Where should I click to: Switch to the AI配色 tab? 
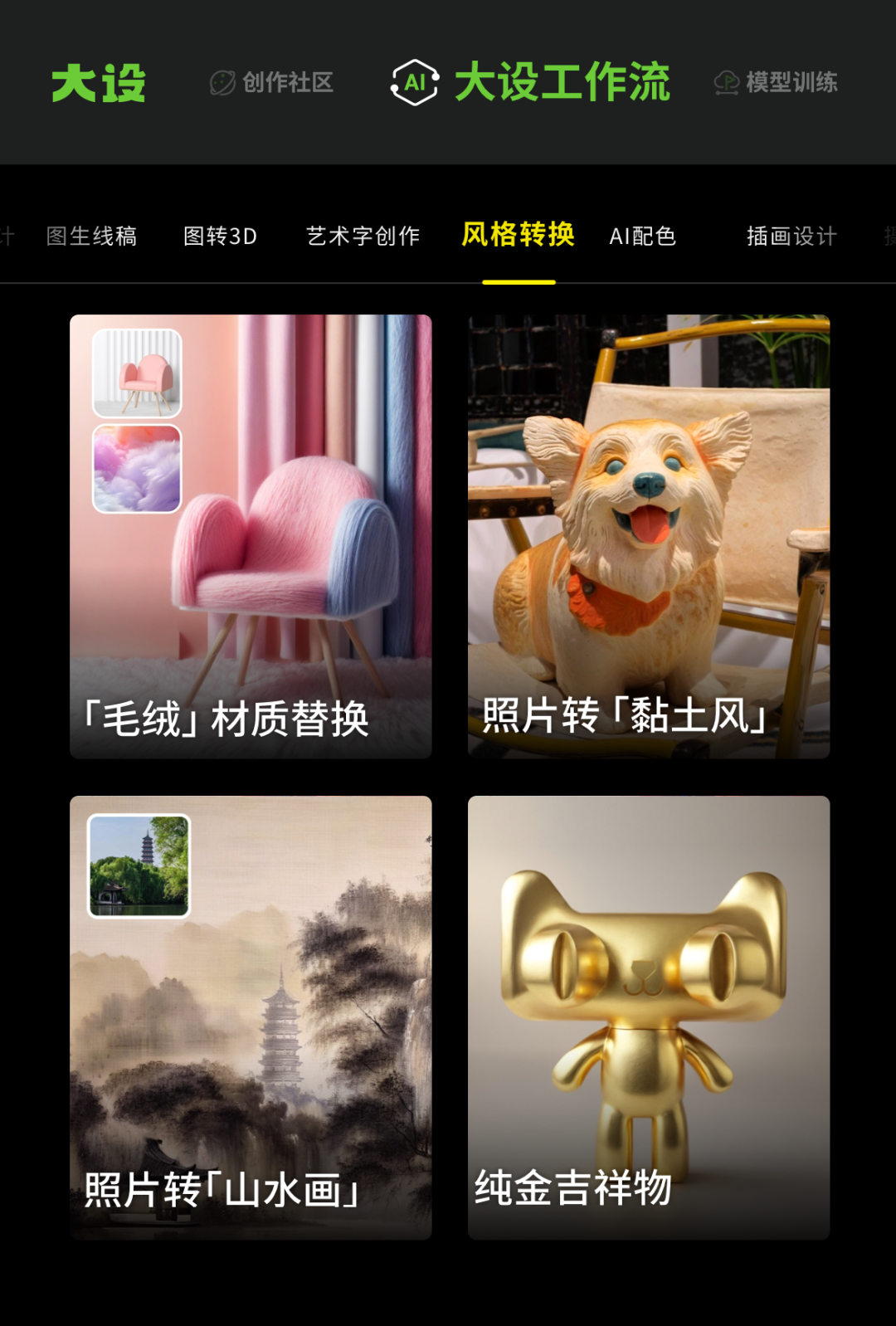(x=642, y=236)
